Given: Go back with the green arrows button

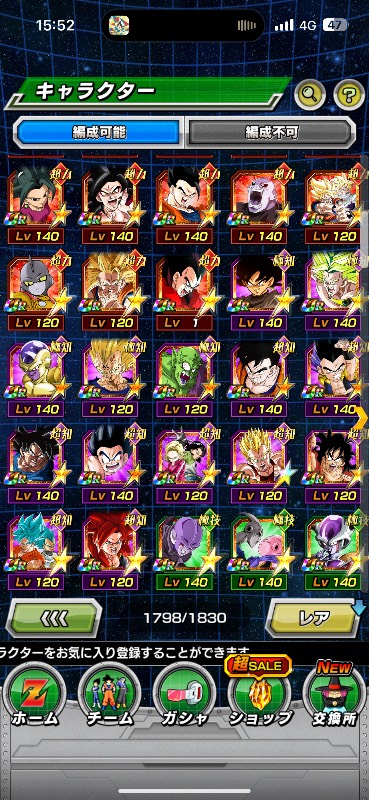Looking at the screenshot, I should click(x=54, y=618).
